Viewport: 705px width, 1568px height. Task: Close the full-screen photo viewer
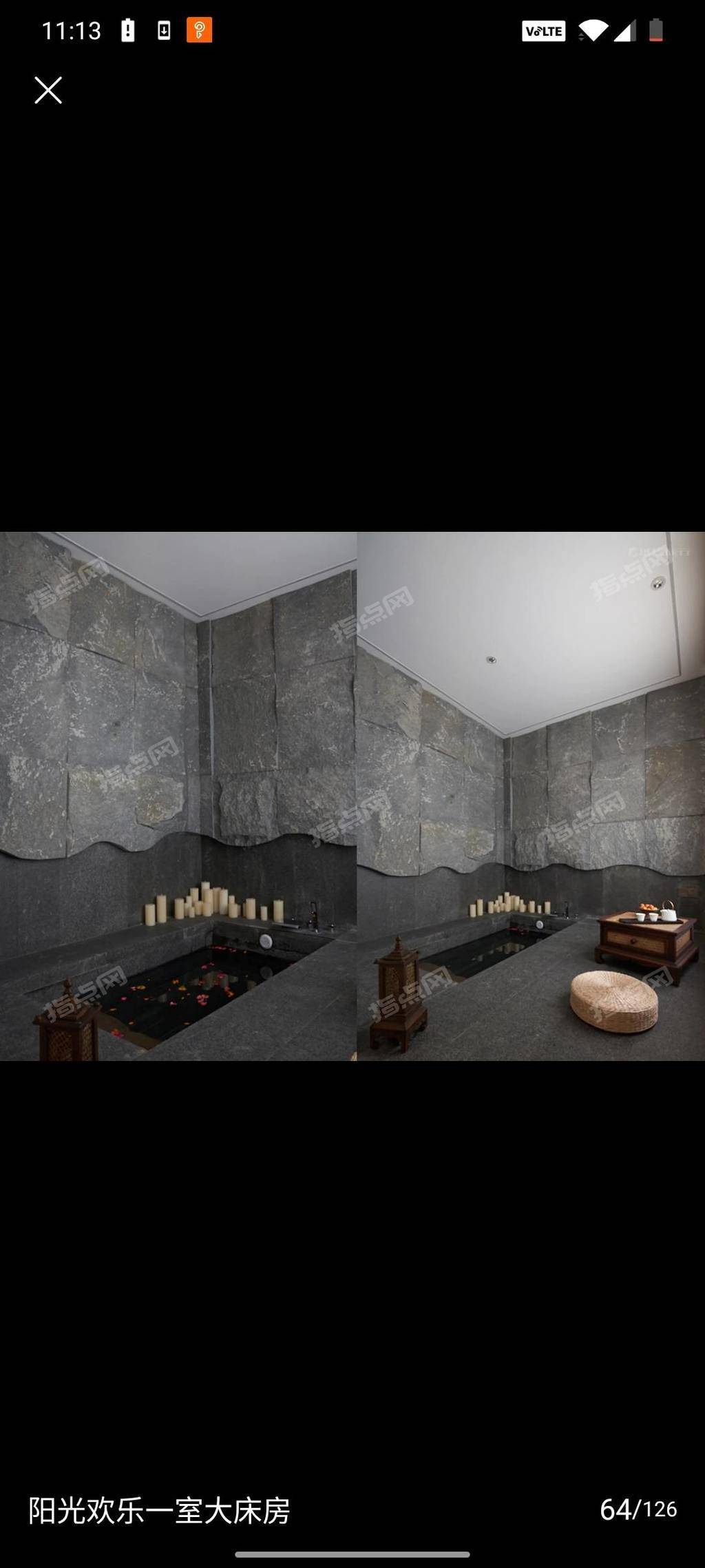pyautogui.click(x=48, y=90)
